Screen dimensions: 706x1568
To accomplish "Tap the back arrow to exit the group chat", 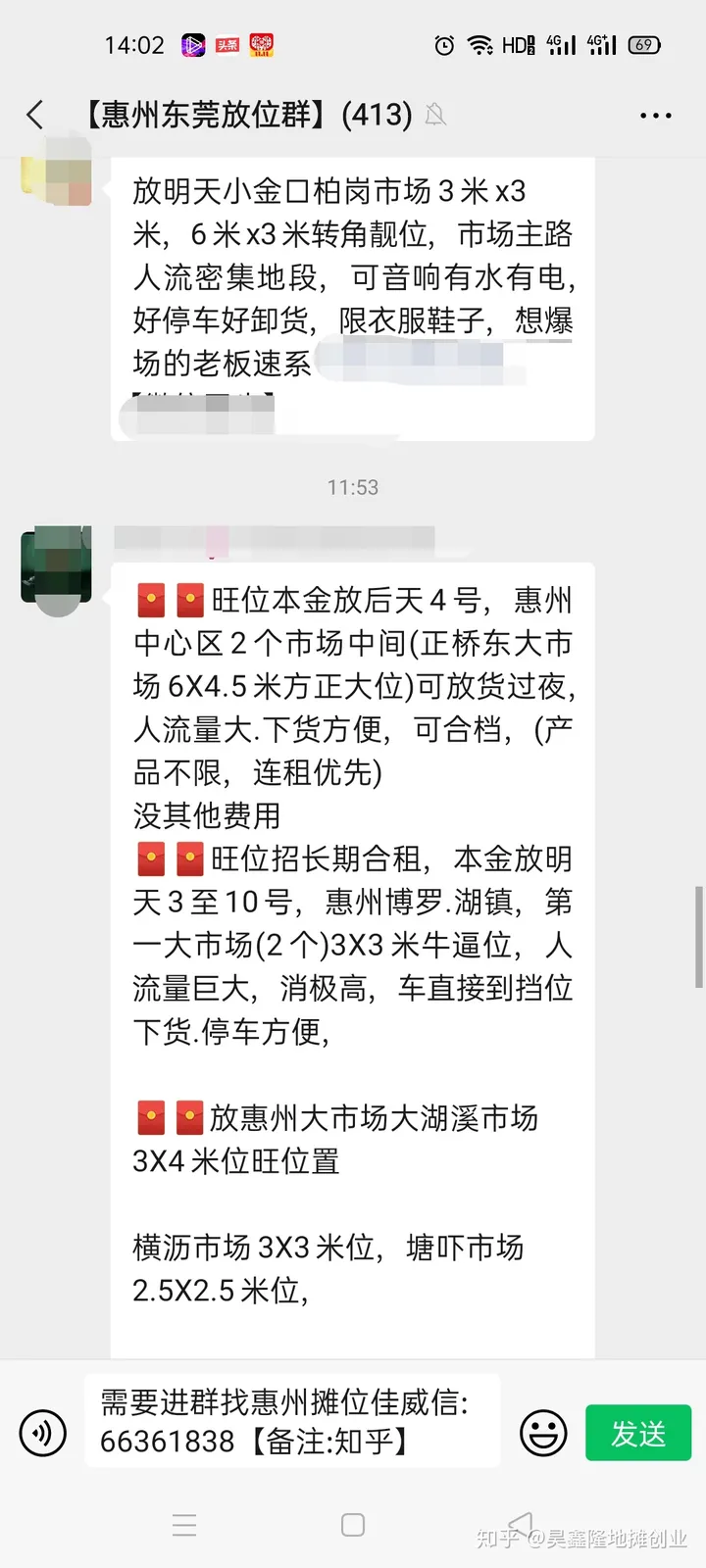I will pyautogui.click(x=34, y=115).
